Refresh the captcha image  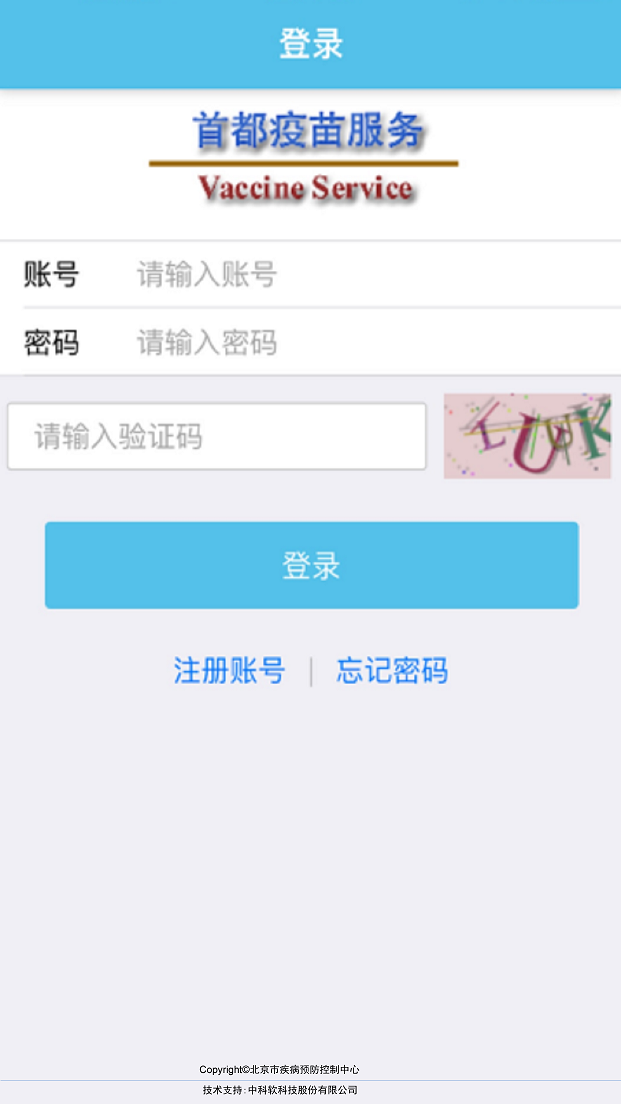tap(527, 436)
